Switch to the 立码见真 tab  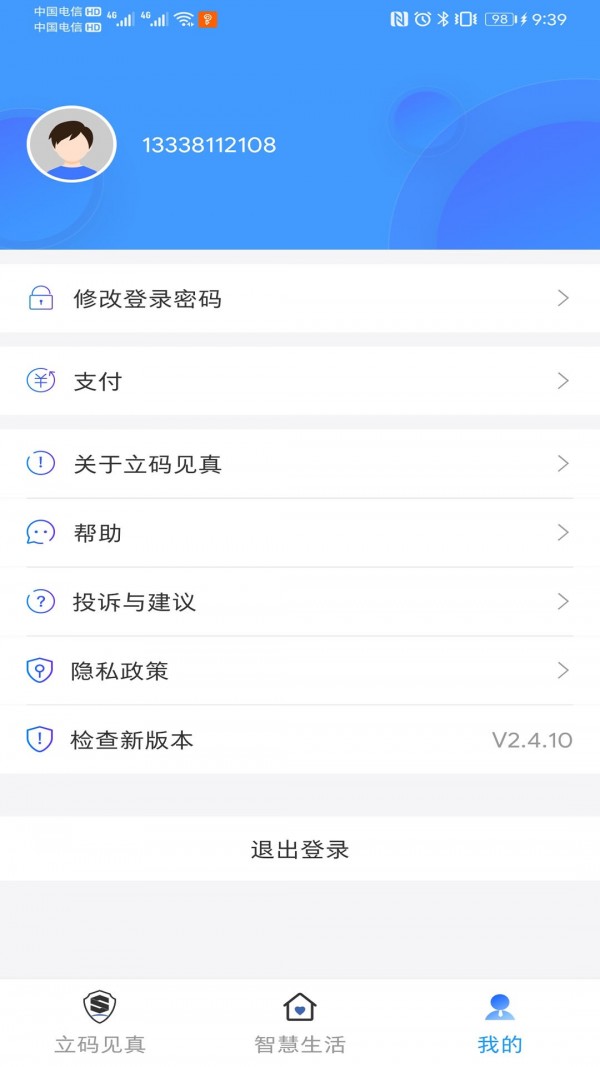click(x=100, y=1022)
